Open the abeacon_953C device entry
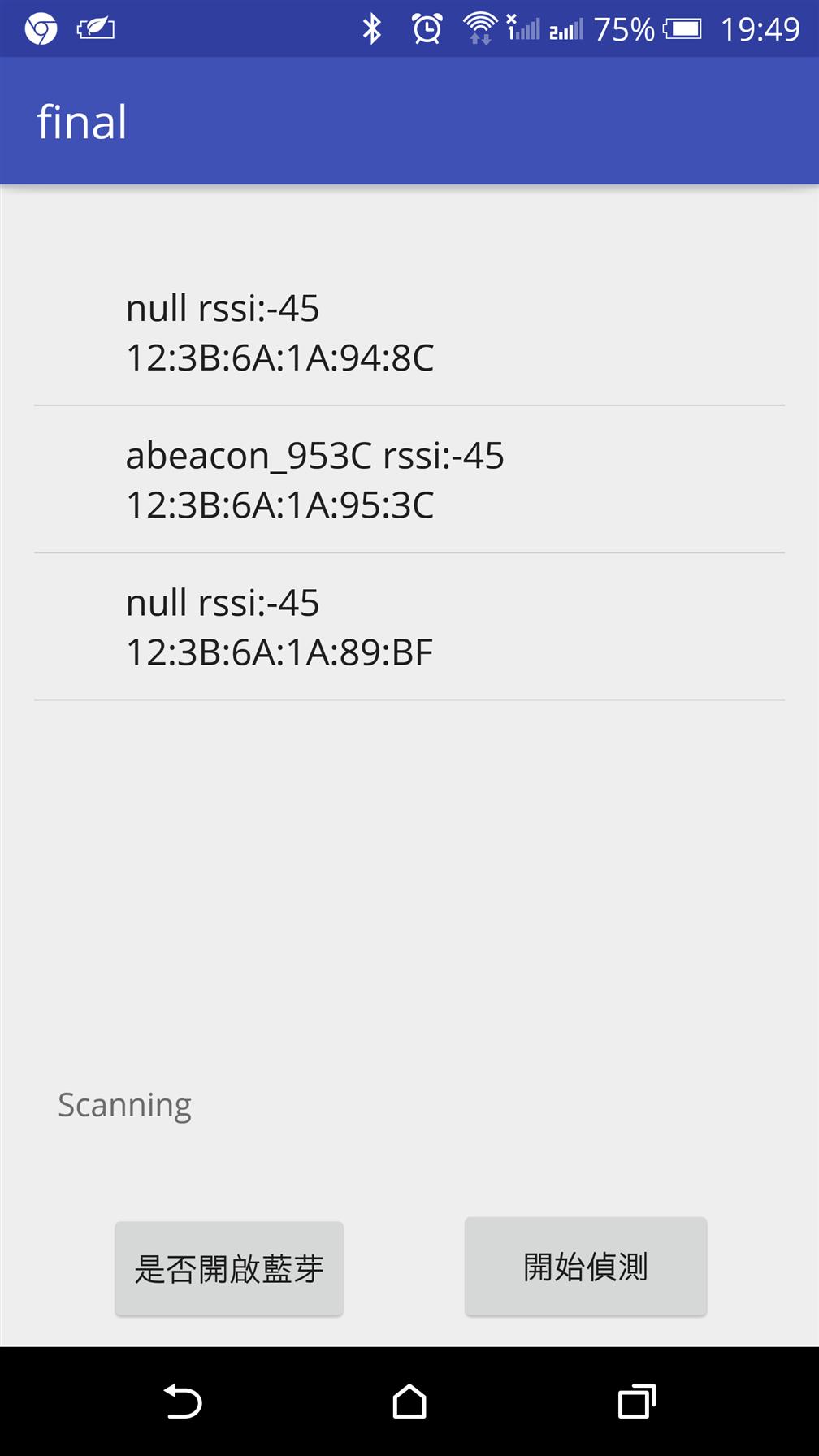The height and width of the screenshot is (1456, 819). click(x=409, y=479)
